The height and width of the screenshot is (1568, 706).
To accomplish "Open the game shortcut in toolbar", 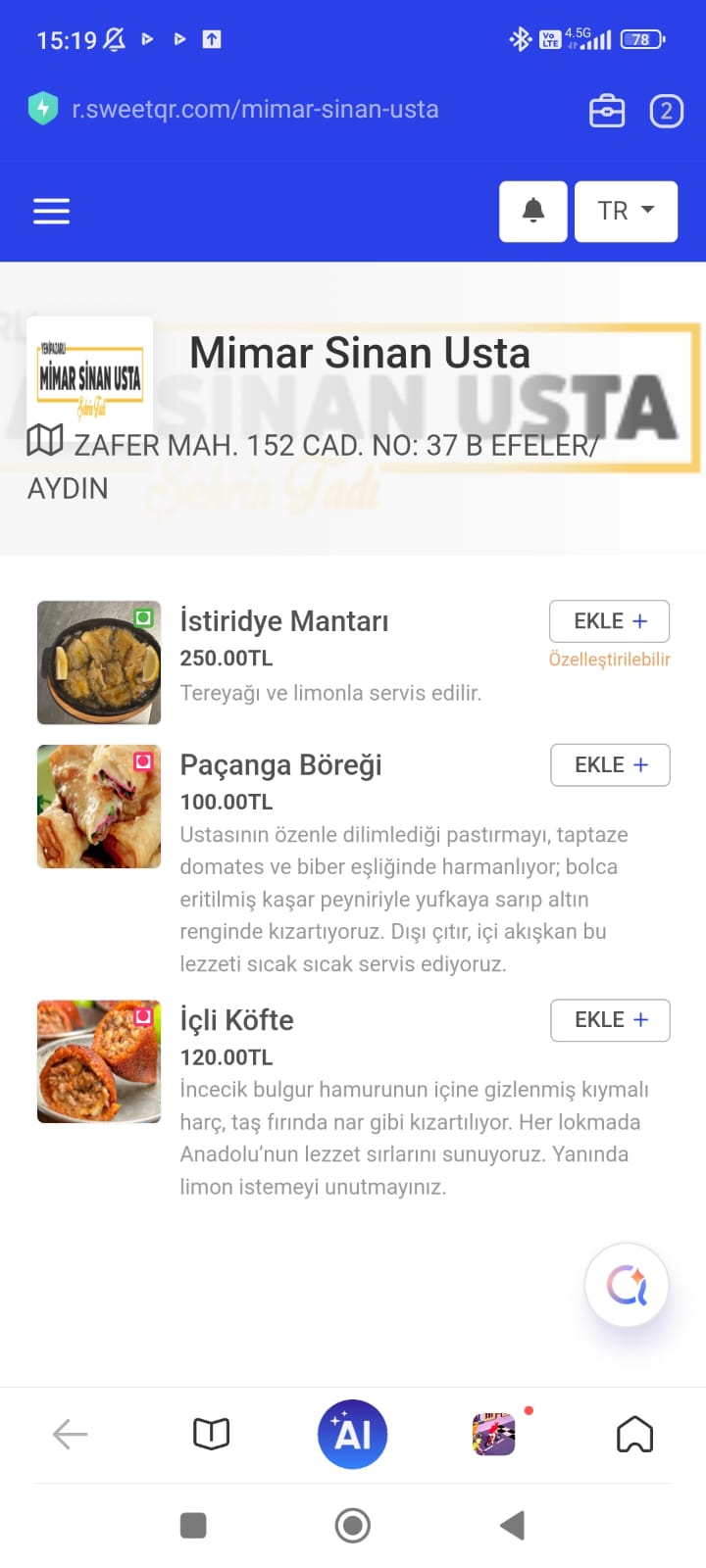I will pos(494,1435).
